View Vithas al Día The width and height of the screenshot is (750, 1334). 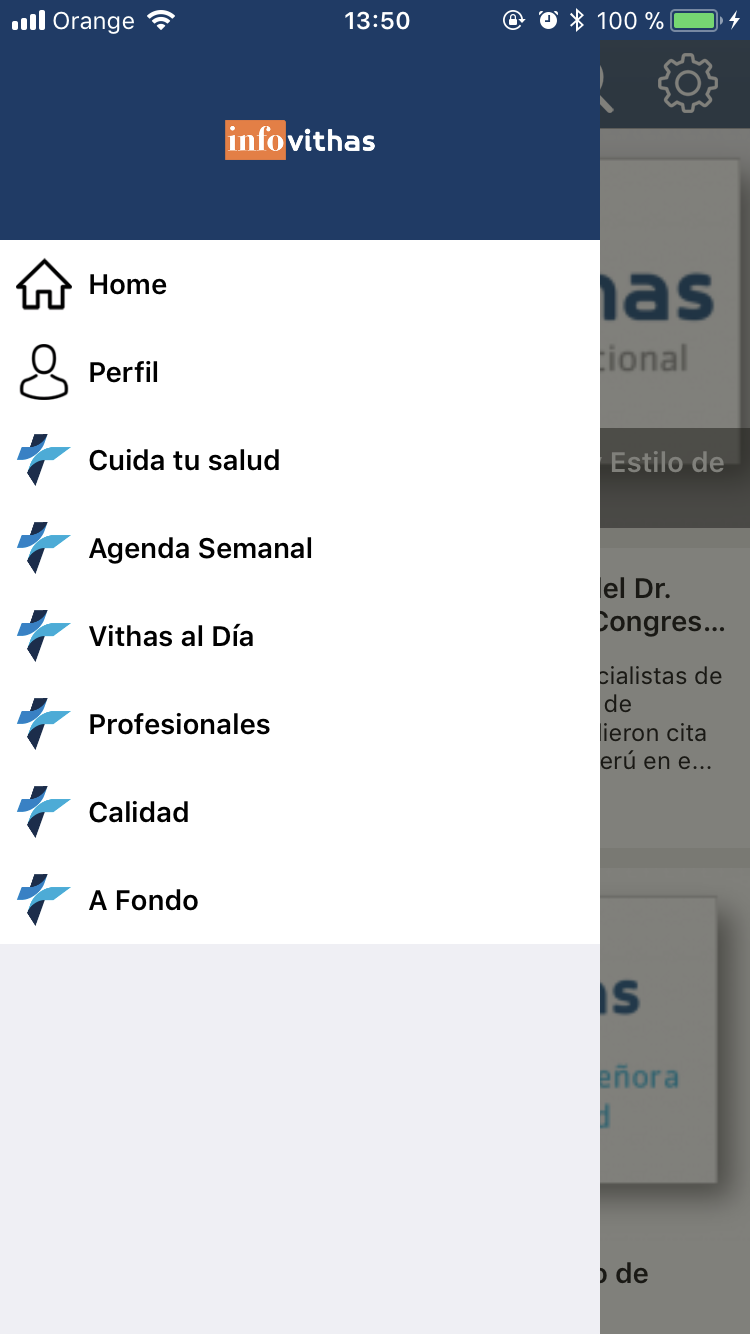[x=171, y=637]
